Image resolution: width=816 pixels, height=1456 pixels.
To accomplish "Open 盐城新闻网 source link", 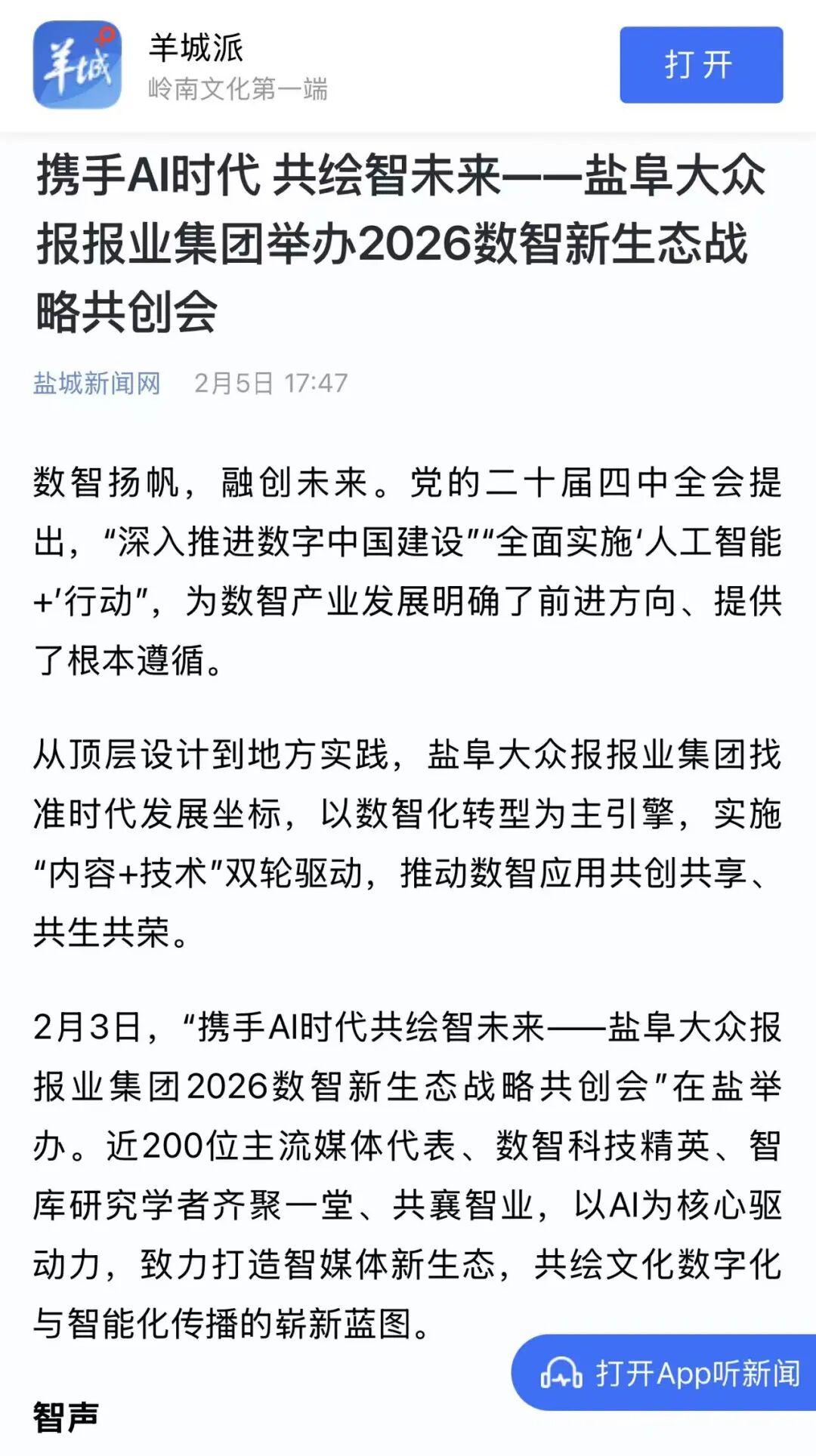I will pos(97,383).
